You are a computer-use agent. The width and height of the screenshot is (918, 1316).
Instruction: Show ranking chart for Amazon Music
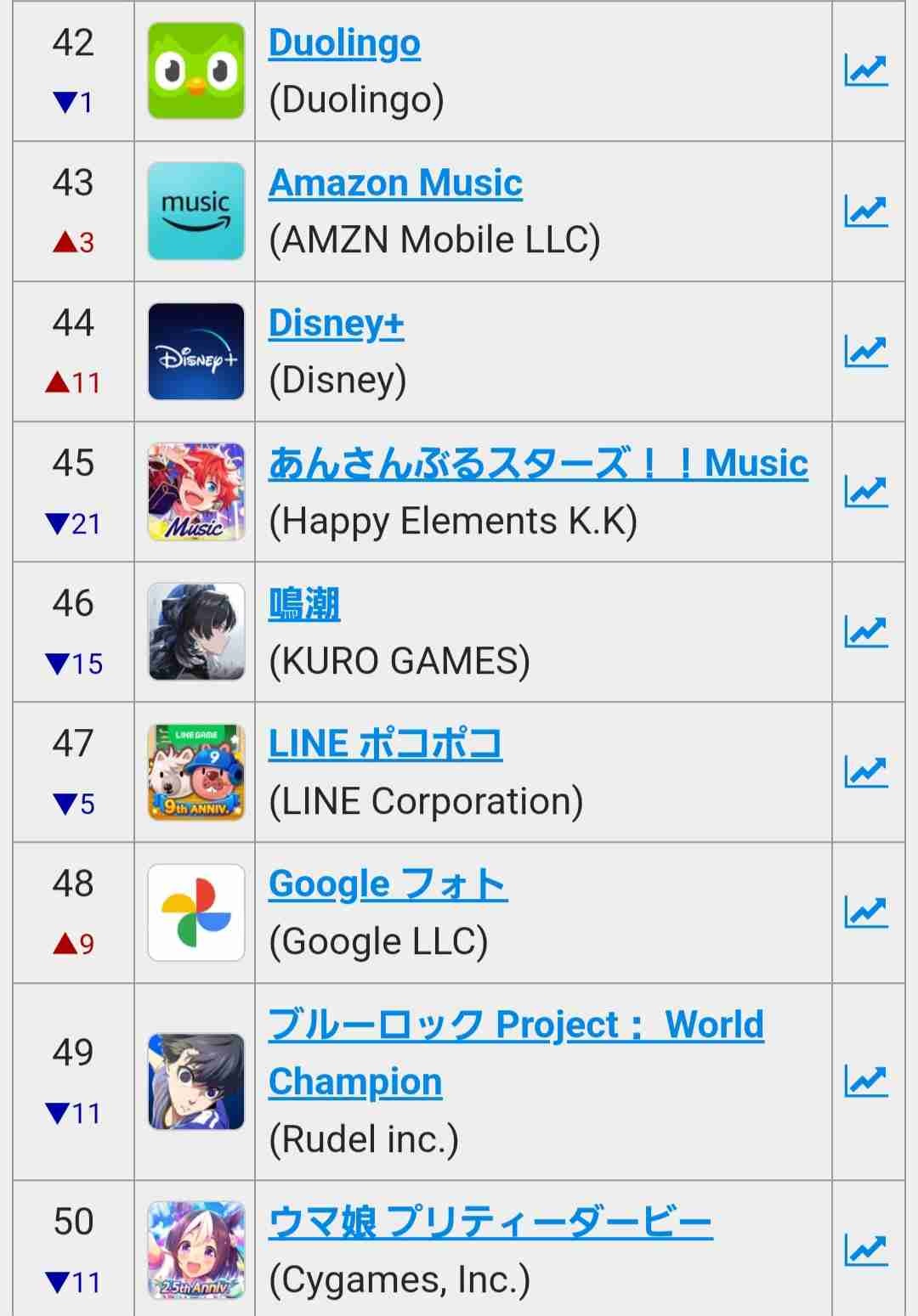click(865, 211)
